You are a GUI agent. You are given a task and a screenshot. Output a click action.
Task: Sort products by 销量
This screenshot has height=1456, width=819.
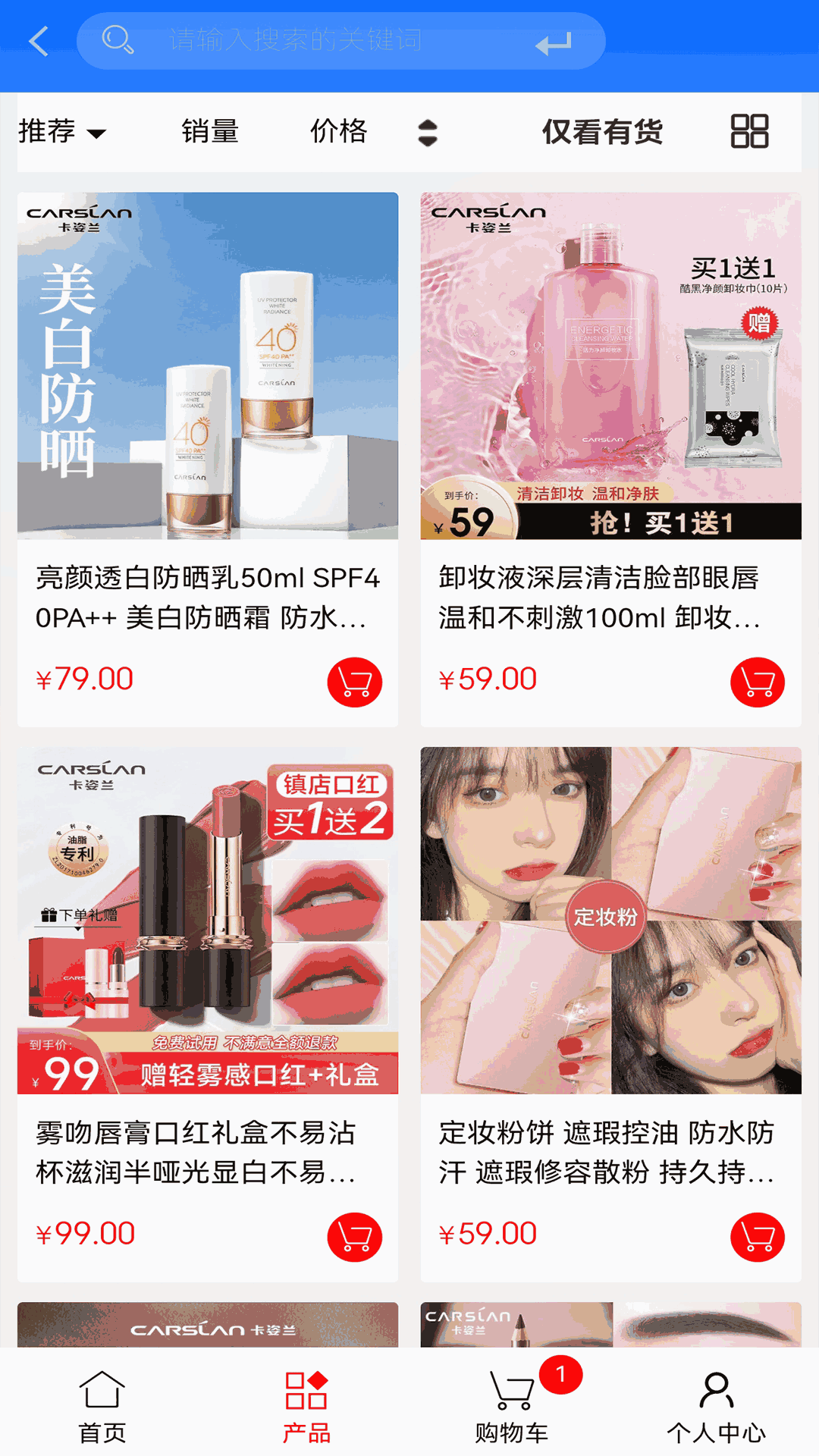click(210, 132)
